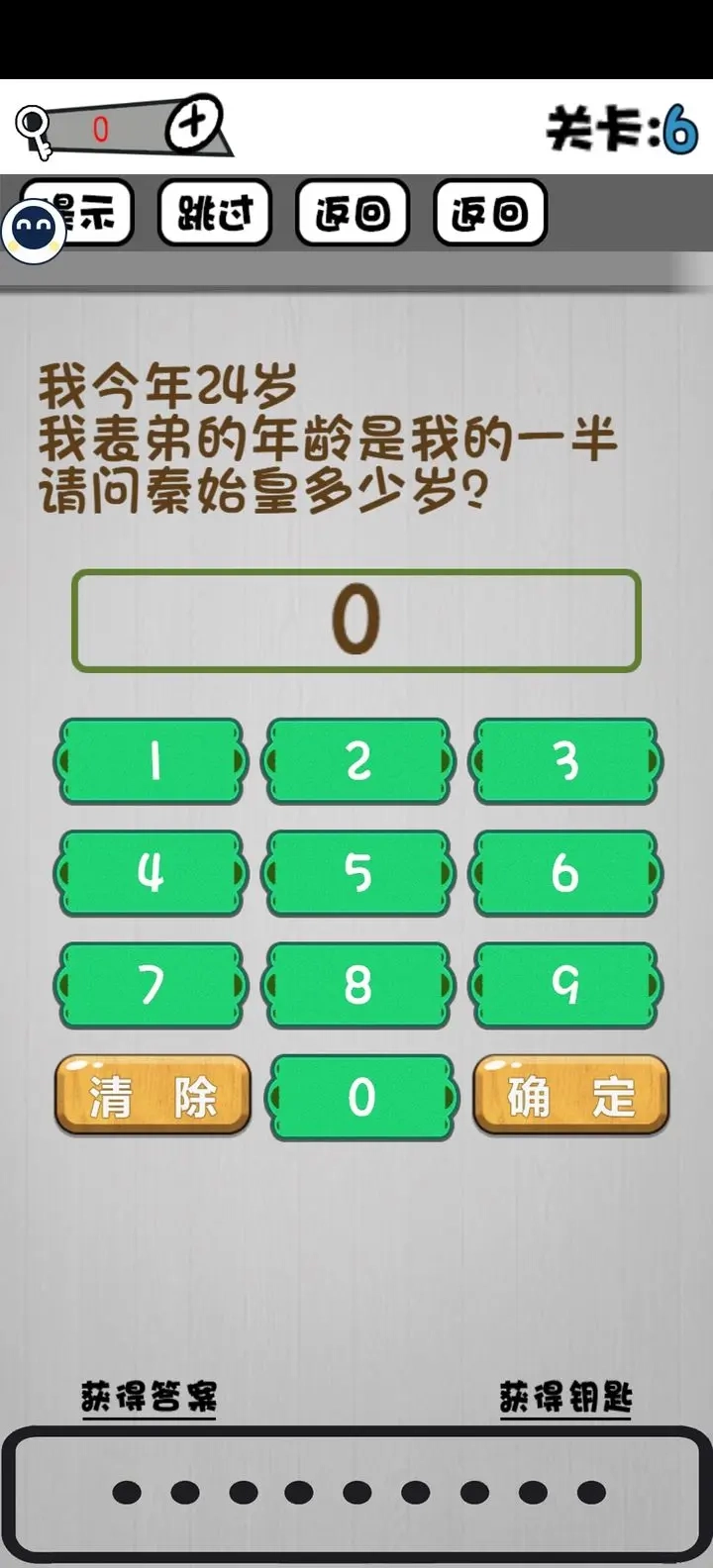Tap the green 3 key
Viewport: 713px width, 1568px height.
pos(565,761)
